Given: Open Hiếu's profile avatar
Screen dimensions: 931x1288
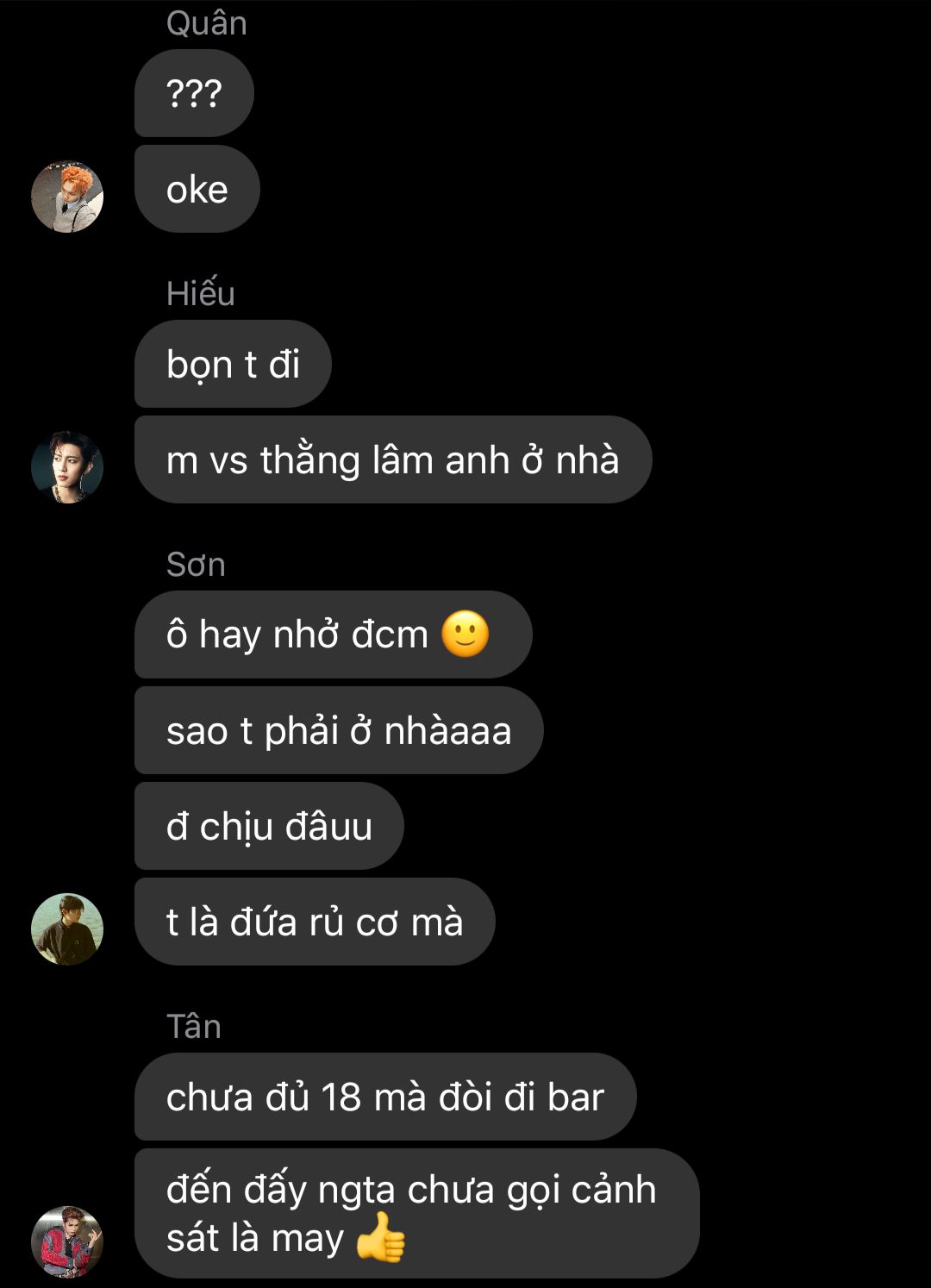Looking at the screenshot, I should point(67,467).
